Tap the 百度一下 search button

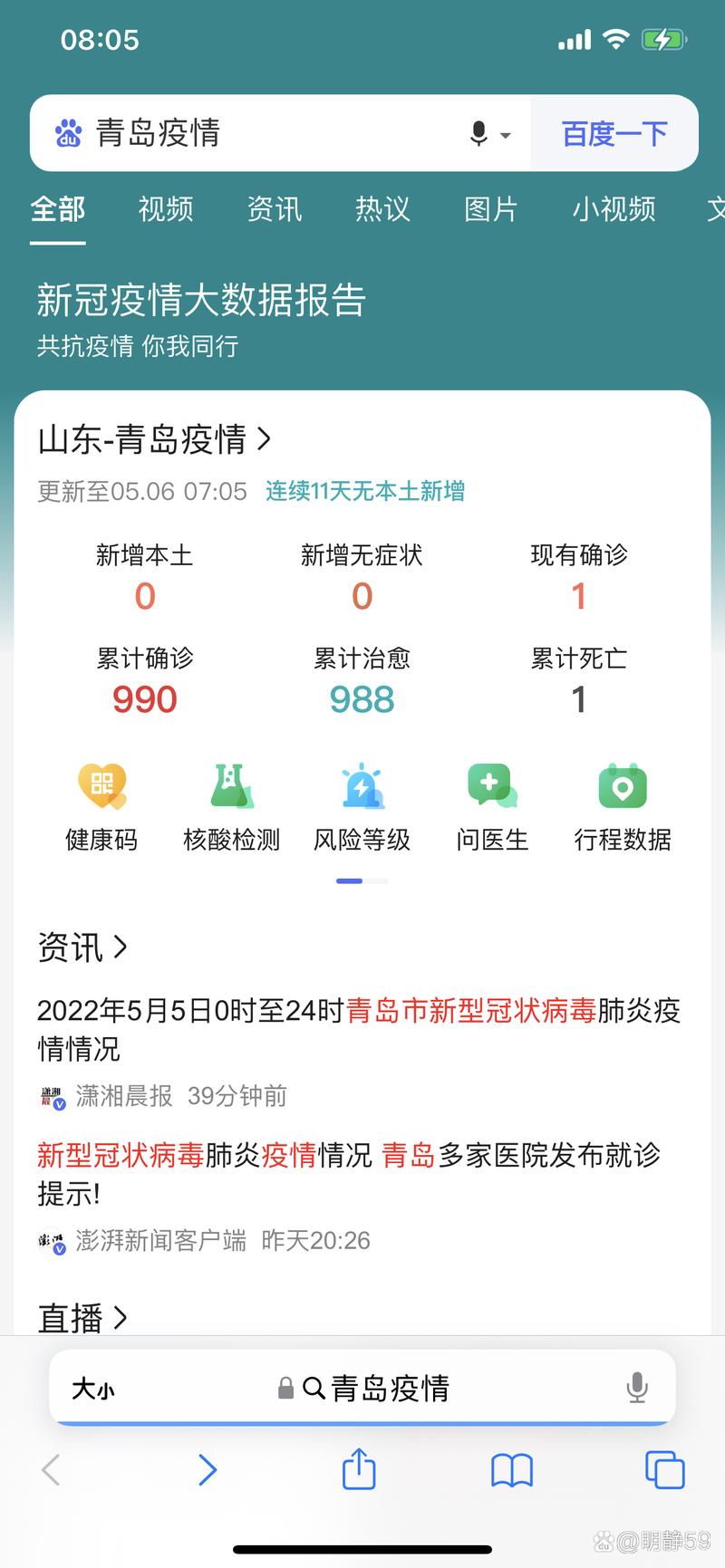615,132
